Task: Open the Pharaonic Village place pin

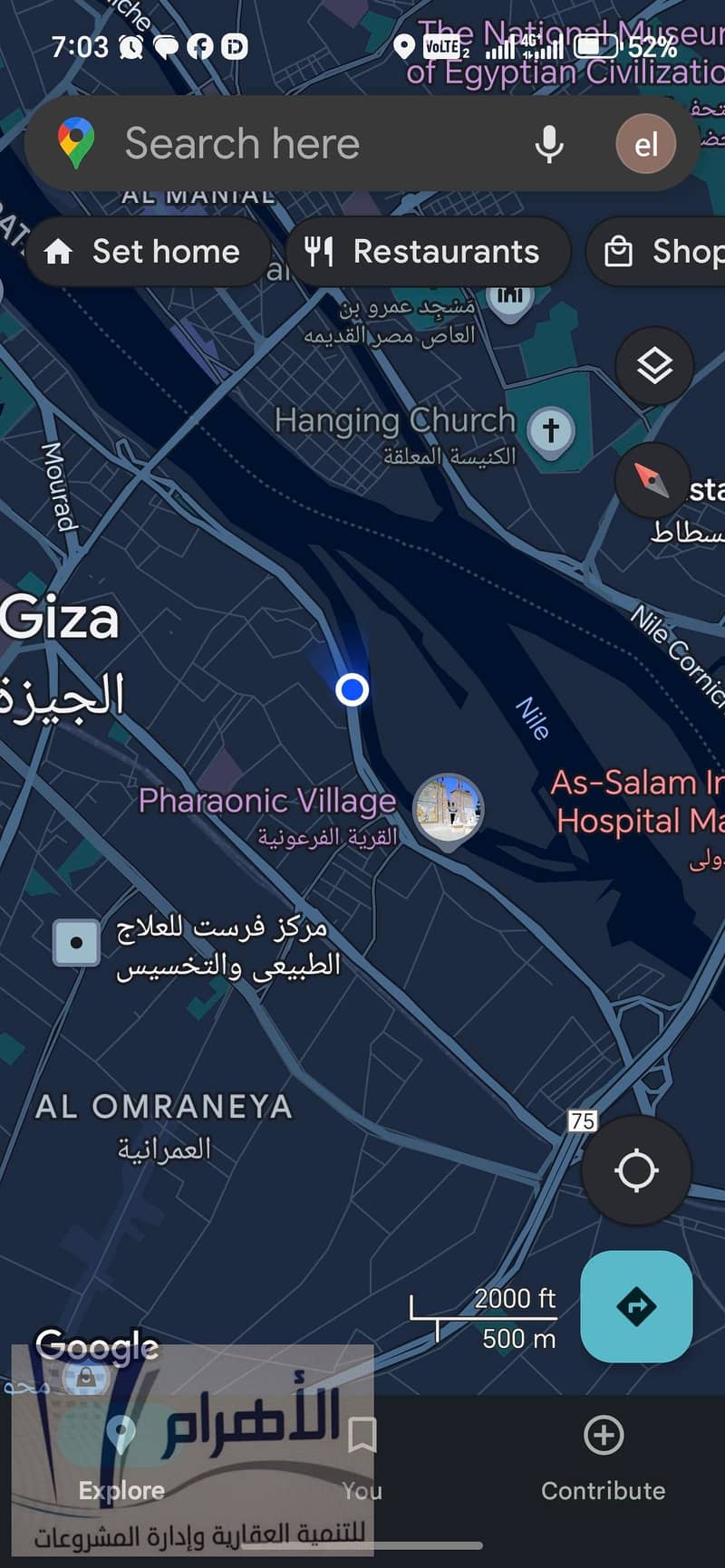Action: 449,808
